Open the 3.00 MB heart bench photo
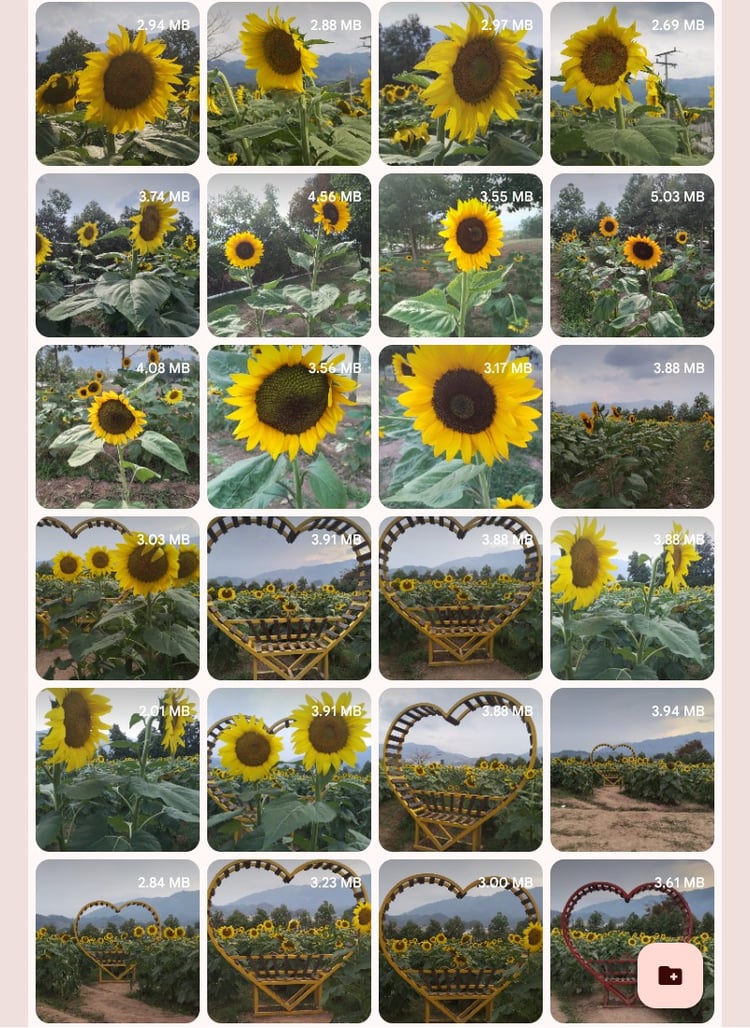Viewport: 750px width, 1028px height. pos(461,941)
